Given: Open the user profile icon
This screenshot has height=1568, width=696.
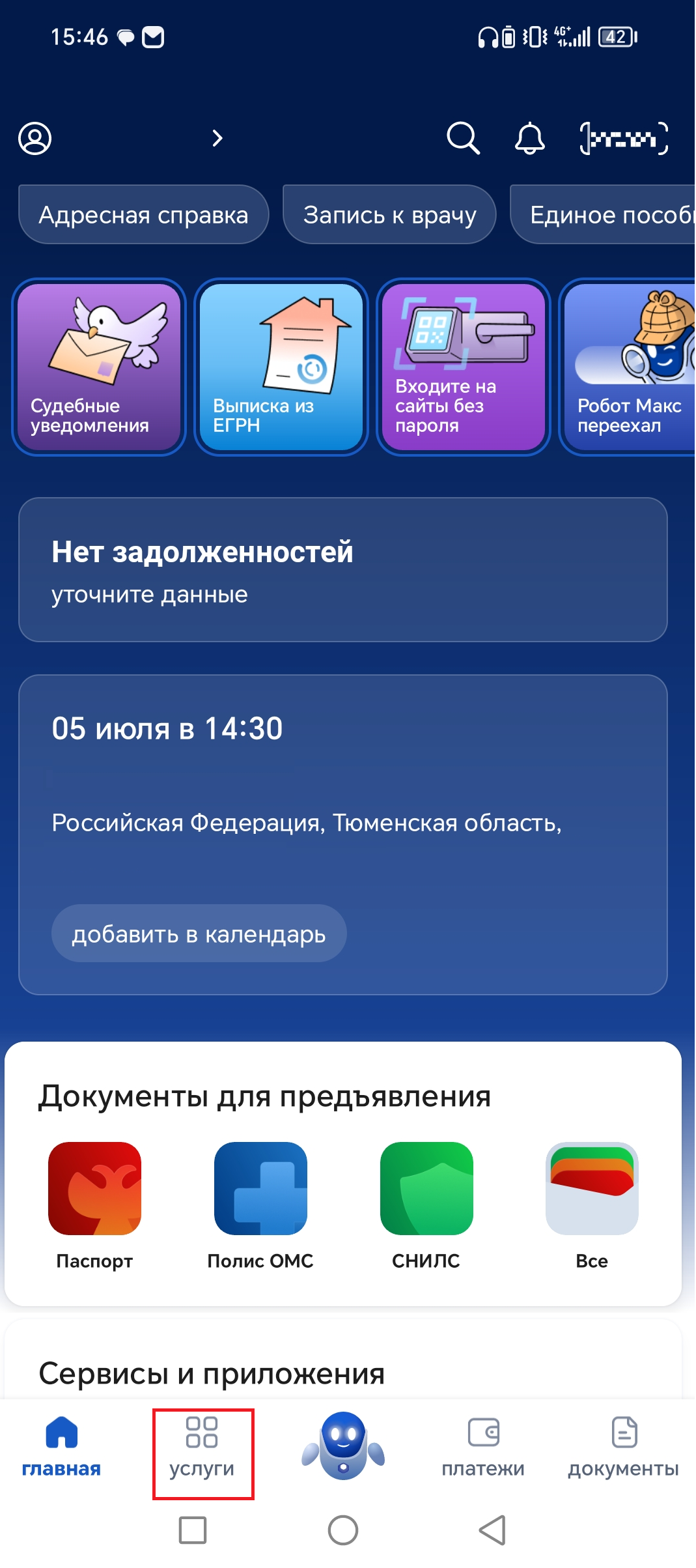Looking at the screenshot, I should click(35, 138).
